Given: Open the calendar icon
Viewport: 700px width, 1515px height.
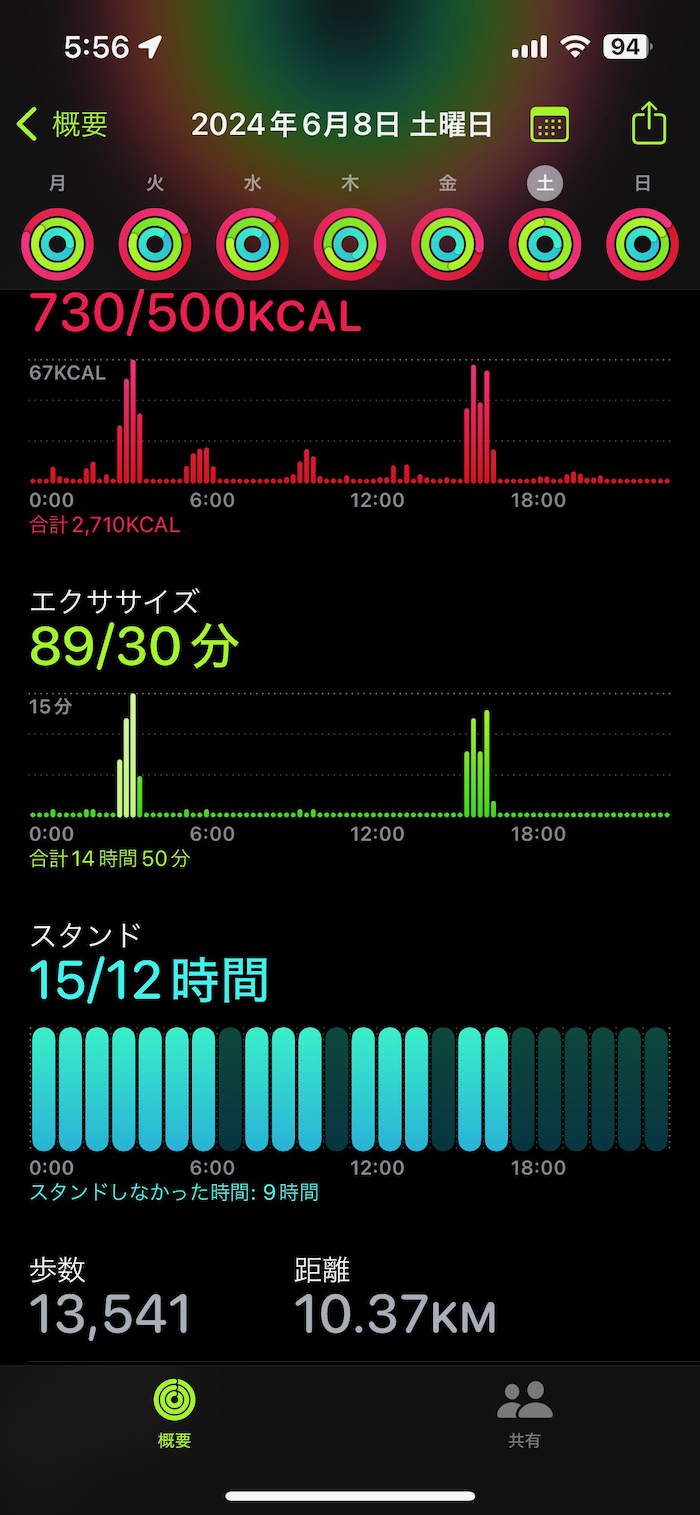Looking at the screenshot, I should (x=549, y=125).
